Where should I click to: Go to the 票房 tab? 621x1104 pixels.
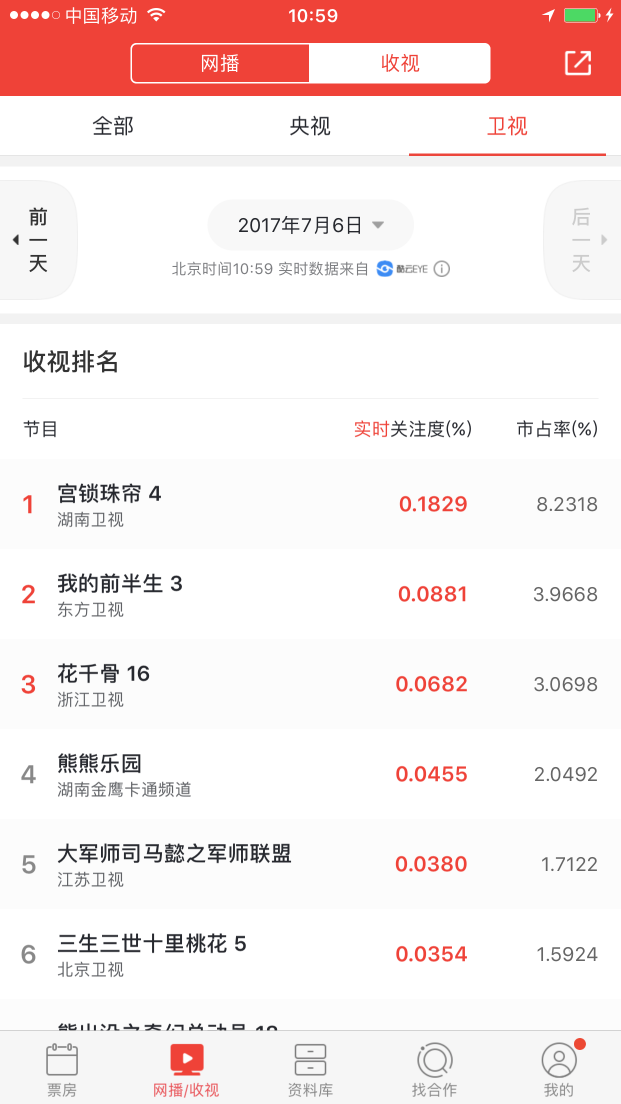pos(62,1069)
